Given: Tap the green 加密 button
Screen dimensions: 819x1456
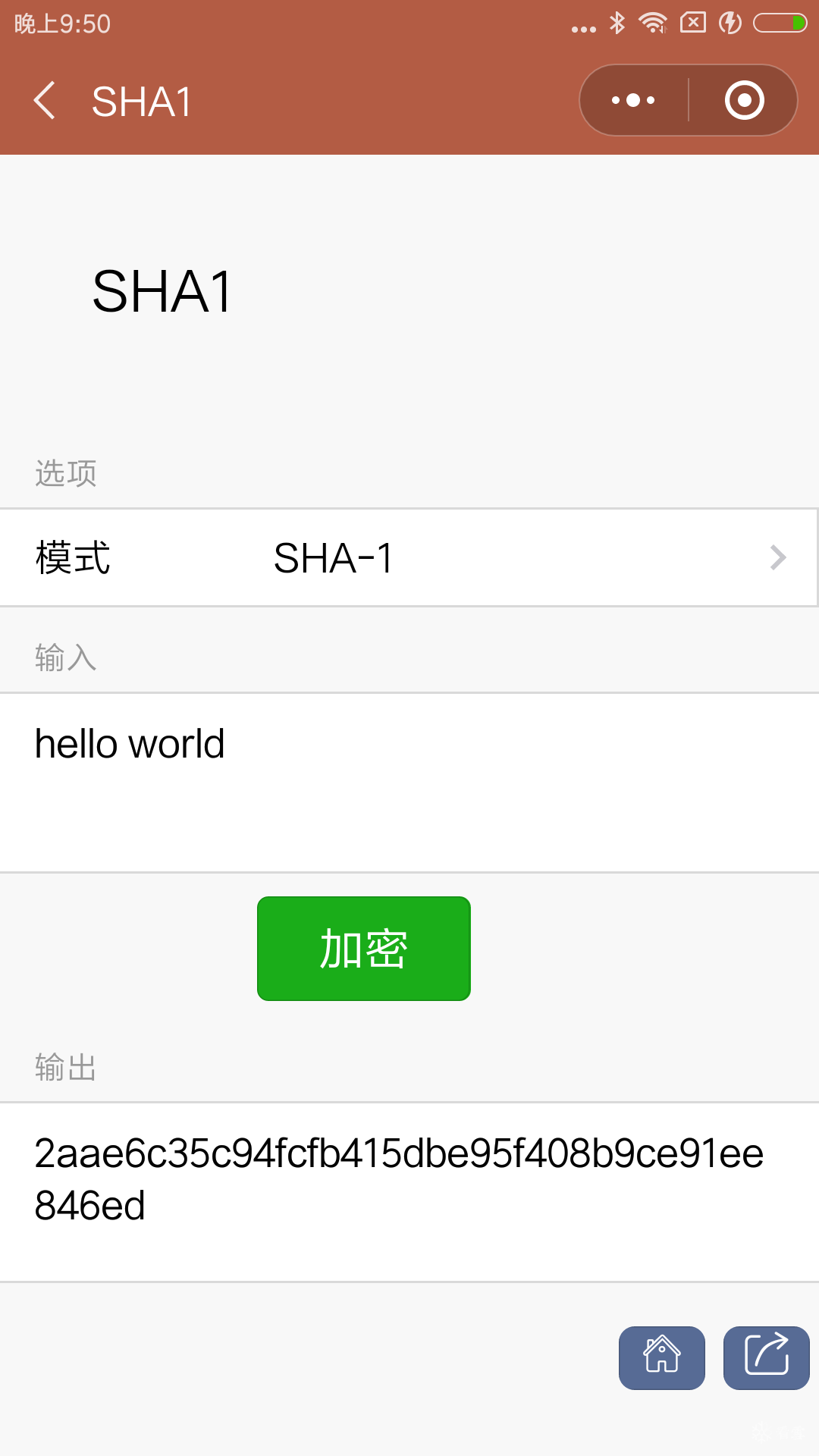Looking at the screenshot, I should [364, 949].
